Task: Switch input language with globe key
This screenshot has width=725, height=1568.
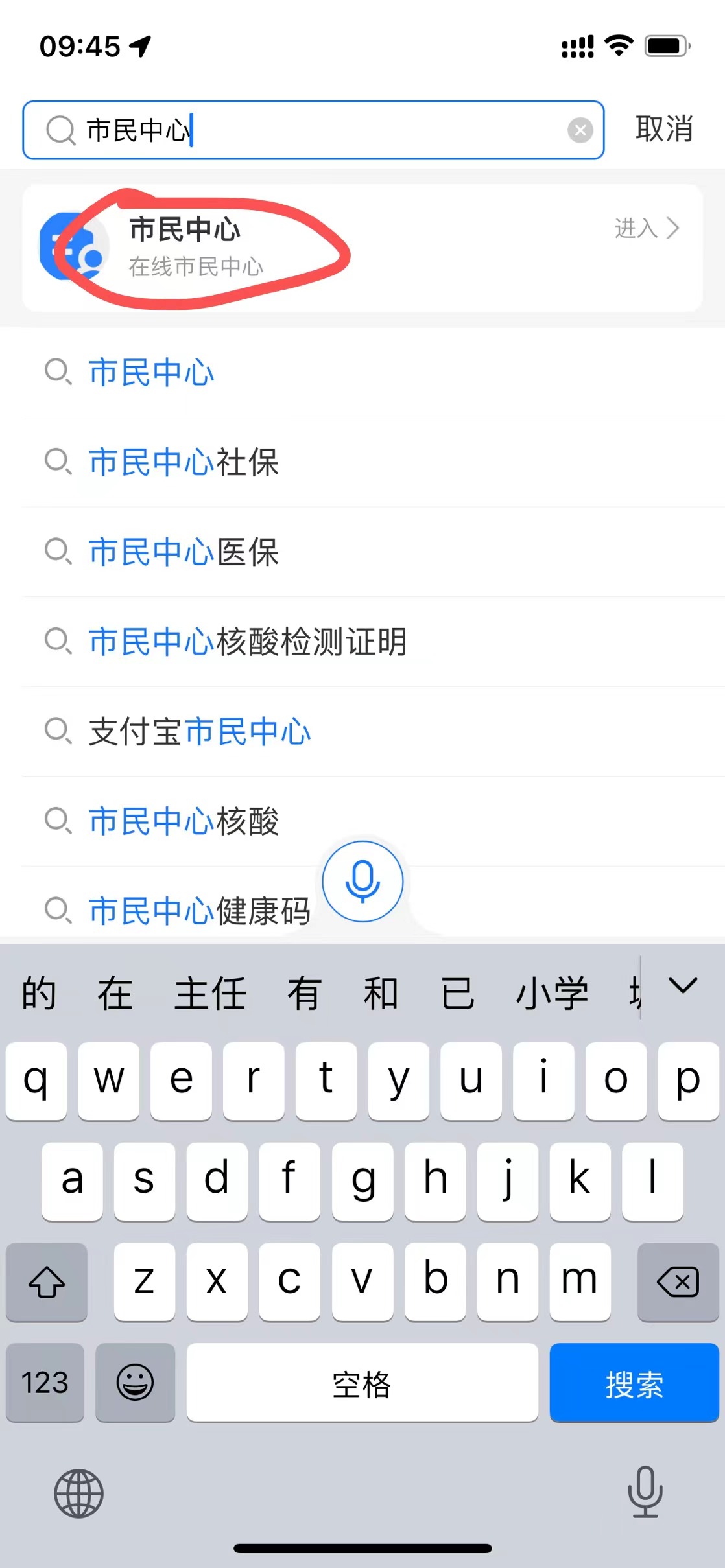Action: click(x=78, y=1493)
